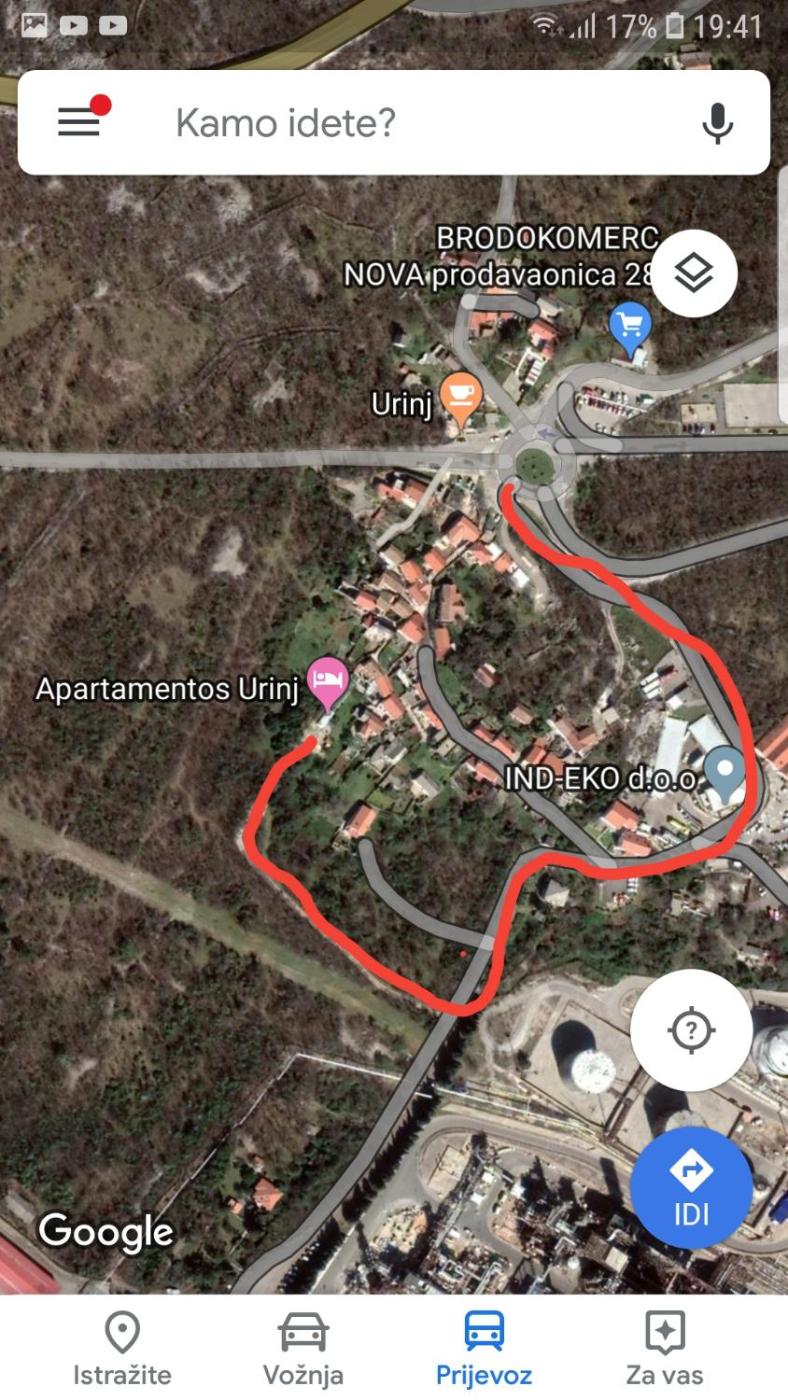Switch to the Vožnja tab
The height and width of the screenshot is (1400, 788).
click(303, 1348)
